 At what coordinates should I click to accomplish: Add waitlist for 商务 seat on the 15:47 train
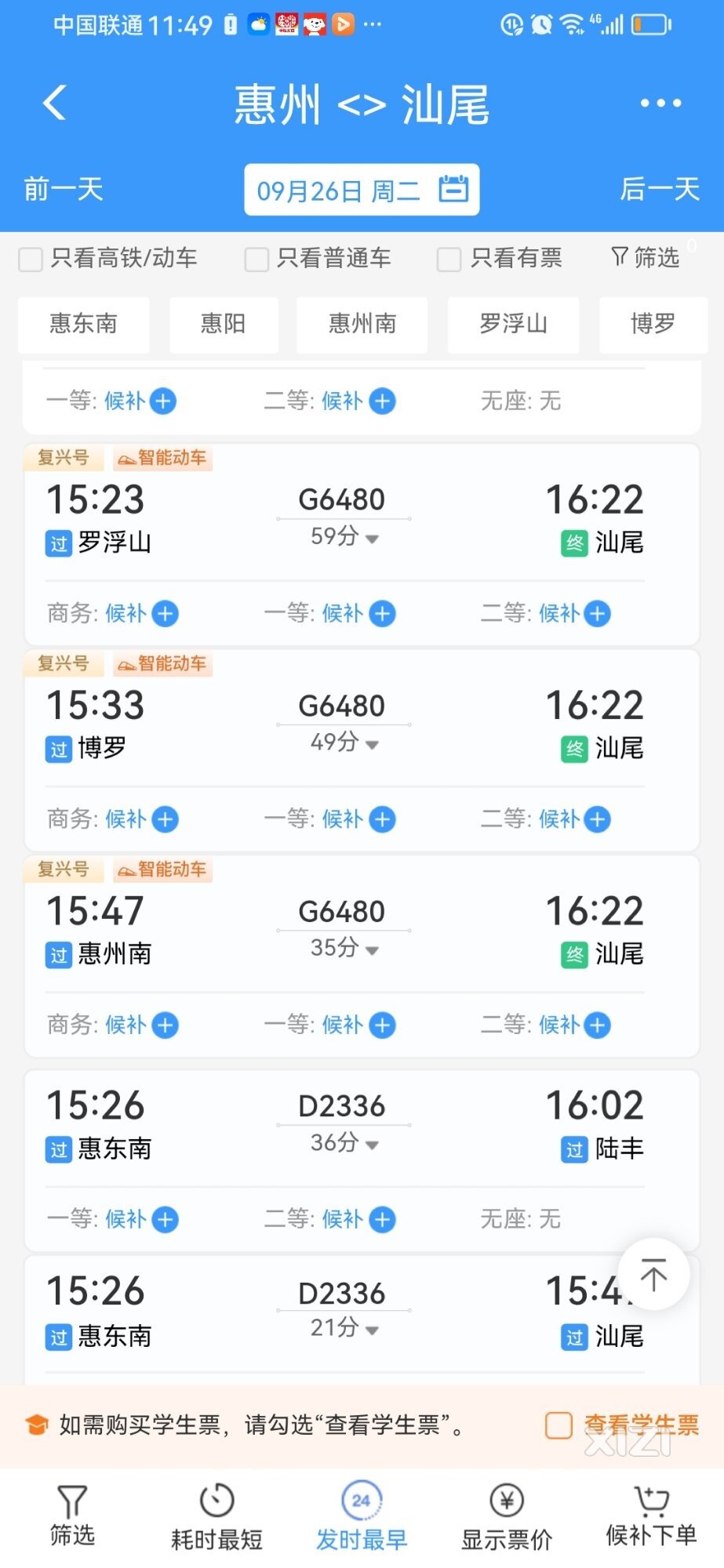pyautogui.click(x=165, y=1025)
